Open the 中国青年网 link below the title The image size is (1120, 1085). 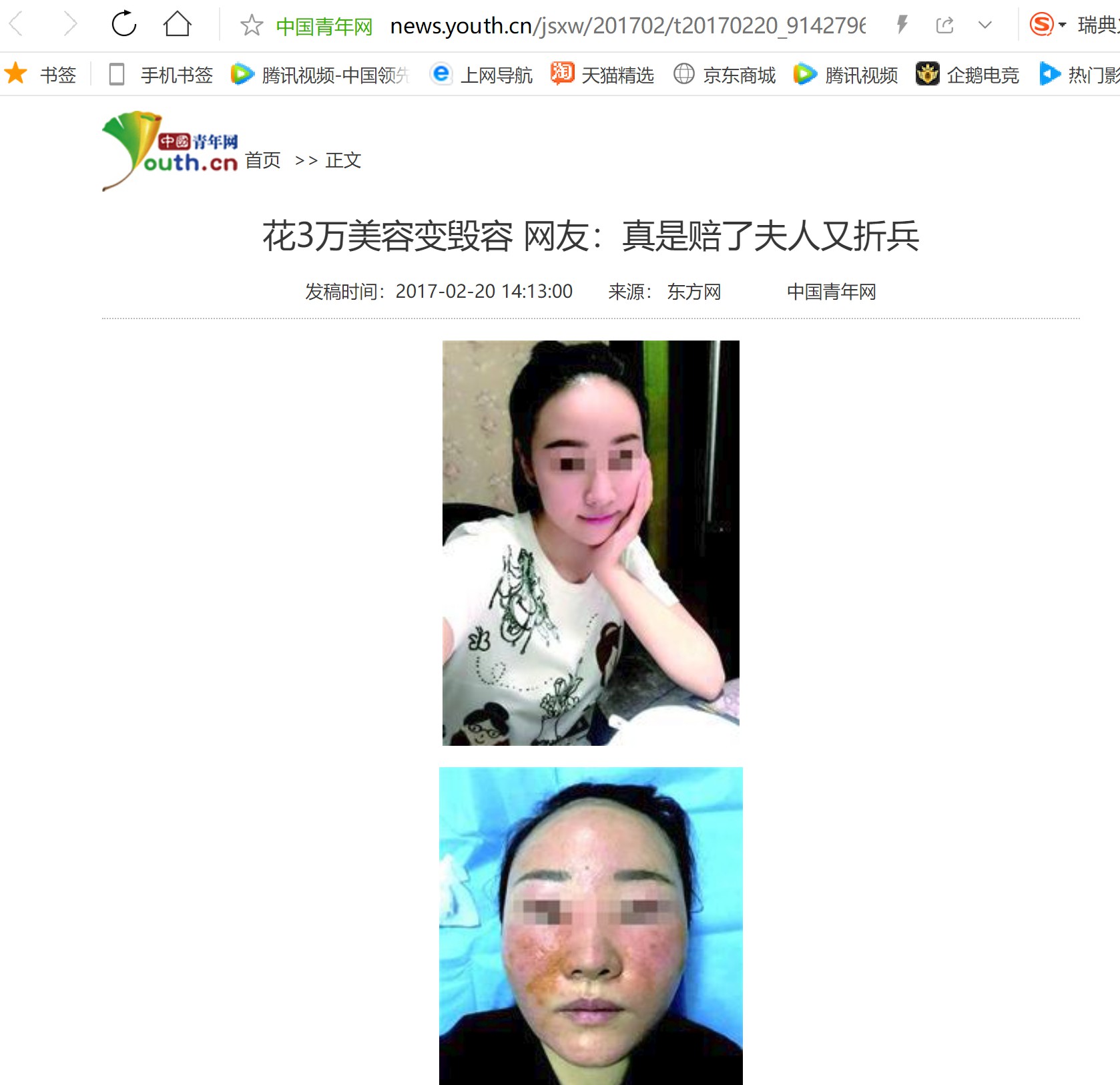831,292
